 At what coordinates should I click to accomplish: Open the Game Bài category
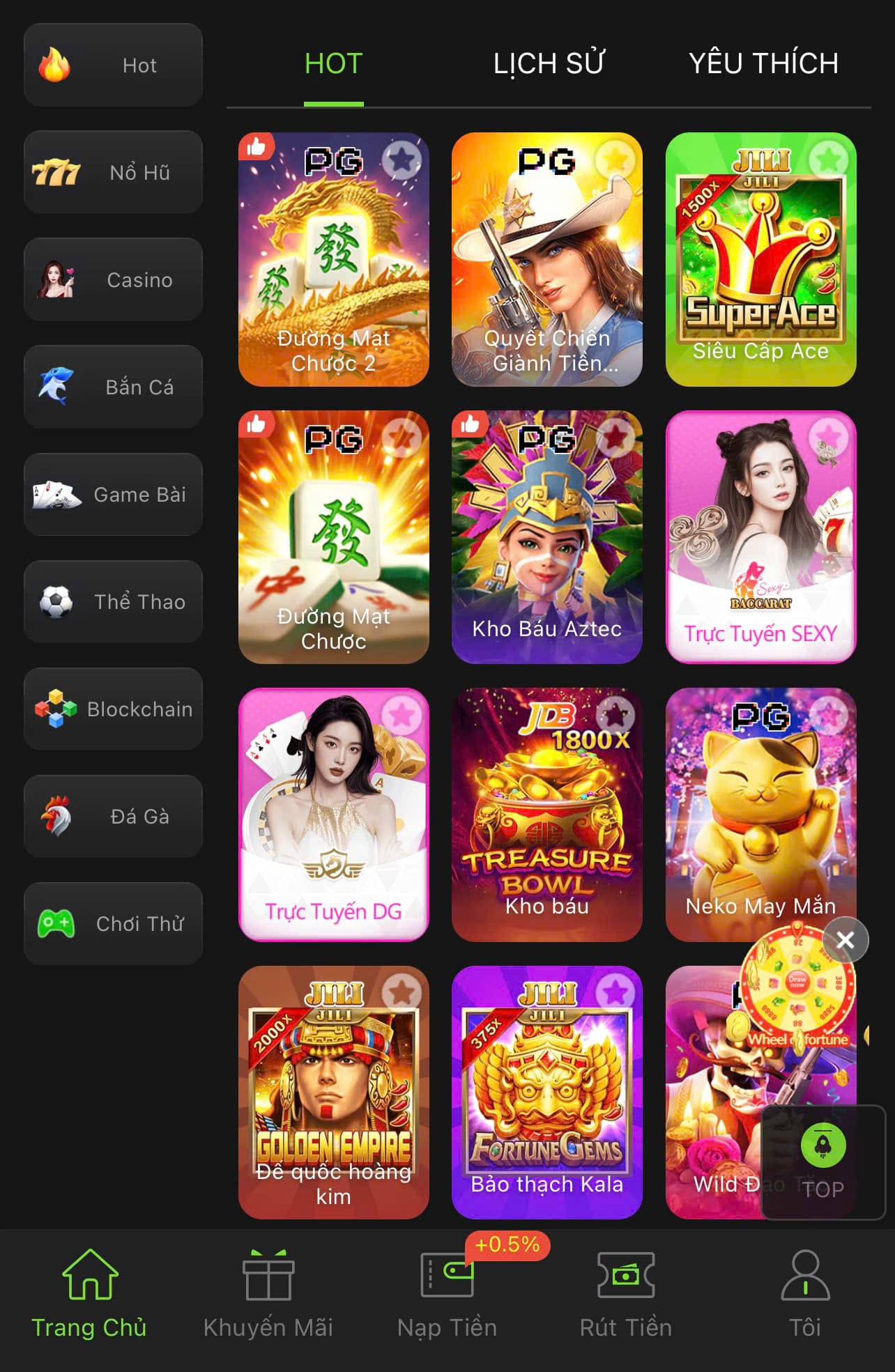point(113,494)
